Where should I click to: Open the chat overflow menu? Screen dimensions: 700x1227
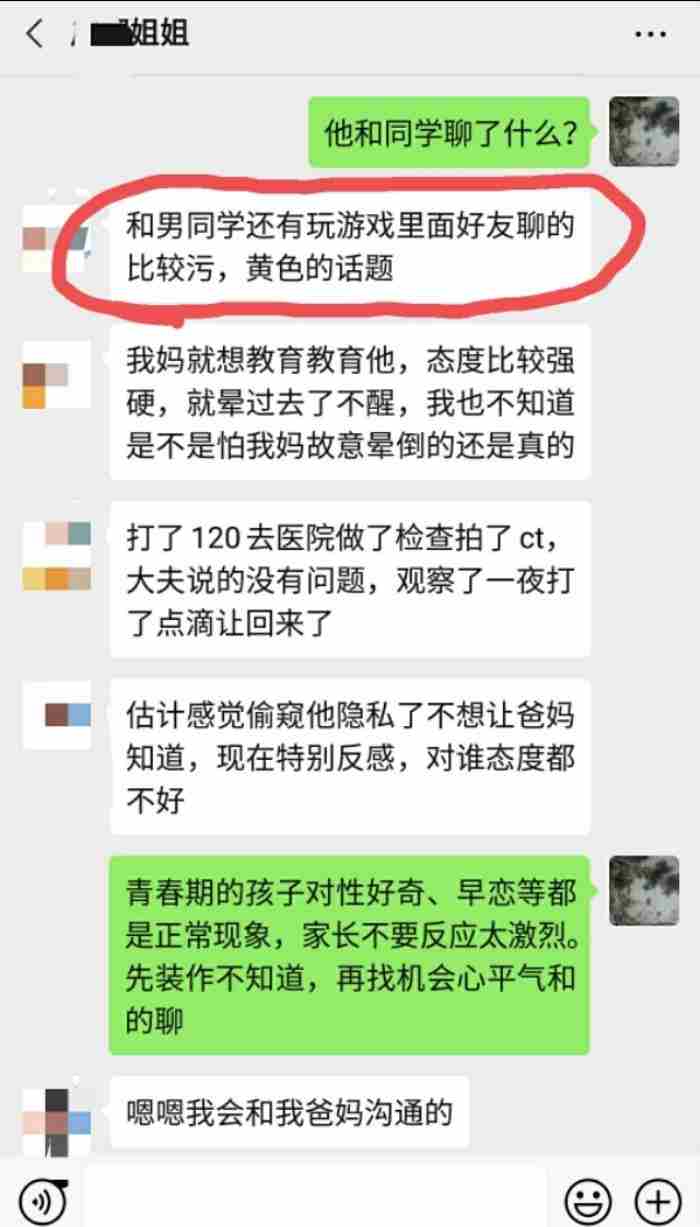click(650, 34)
